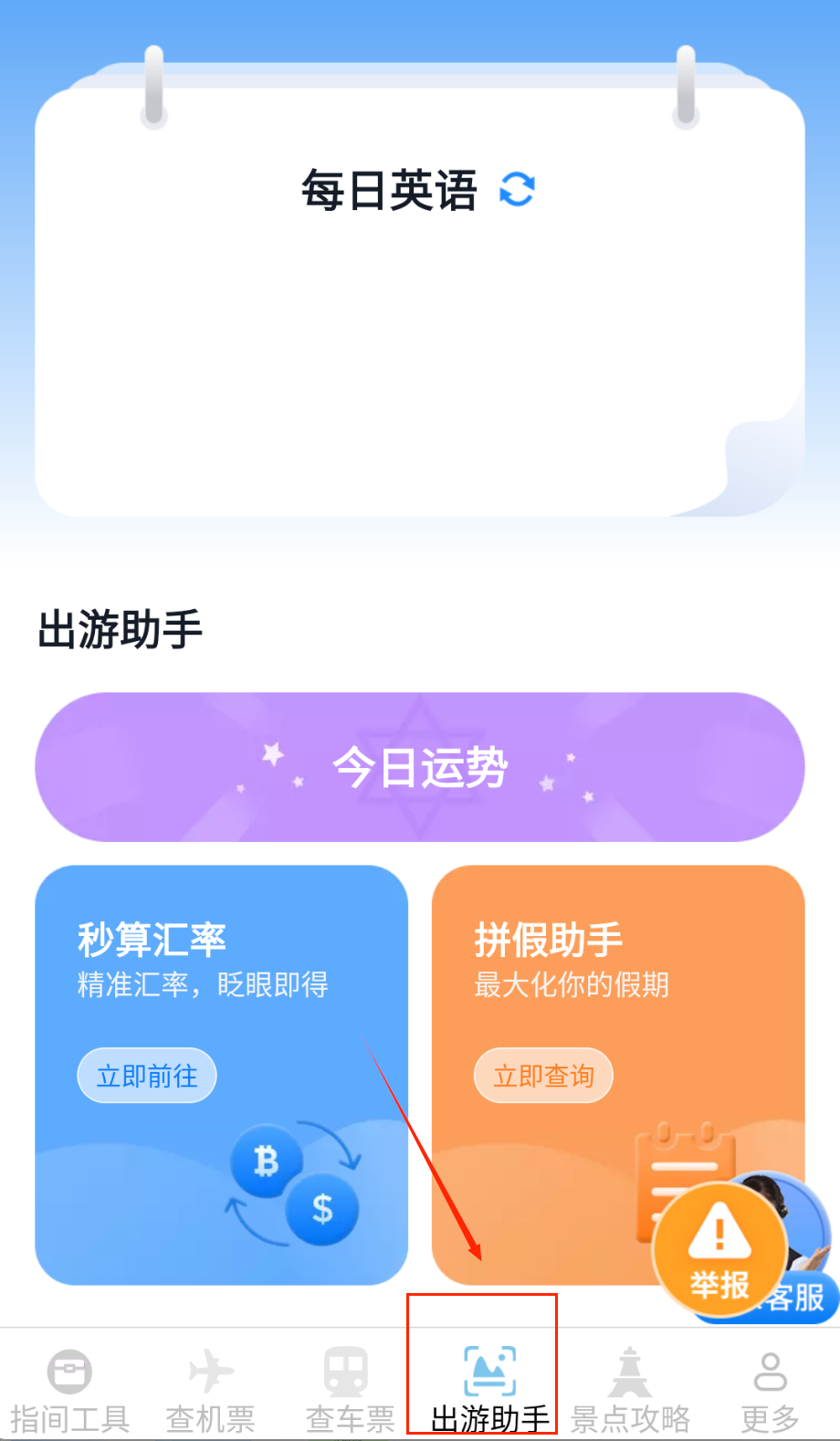Switch to 景点攻略 tab
840x1441 pixels.
pos(630,1390)
